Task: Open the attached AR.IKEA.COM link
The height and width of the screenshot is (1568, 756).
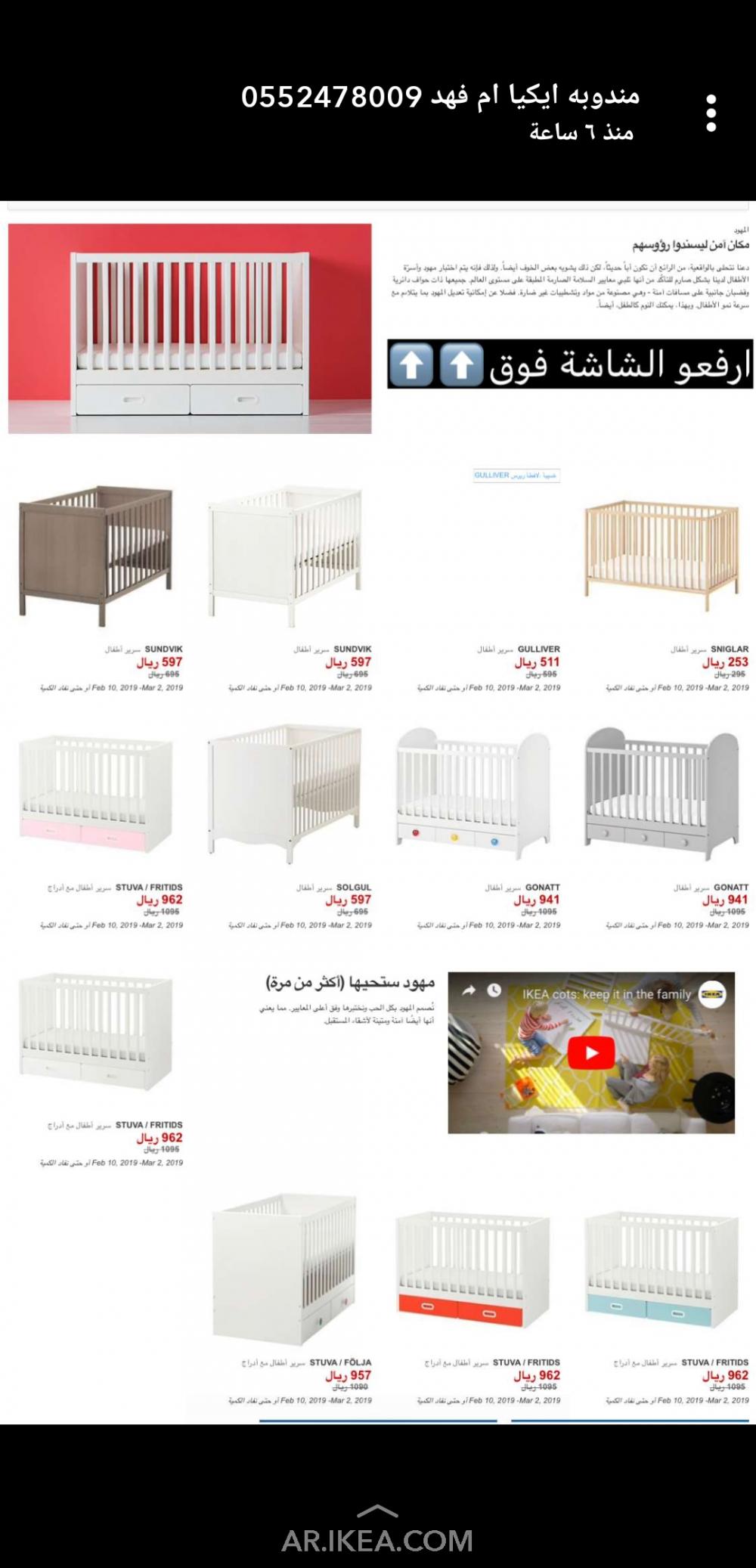Action: coord(377,1540)
